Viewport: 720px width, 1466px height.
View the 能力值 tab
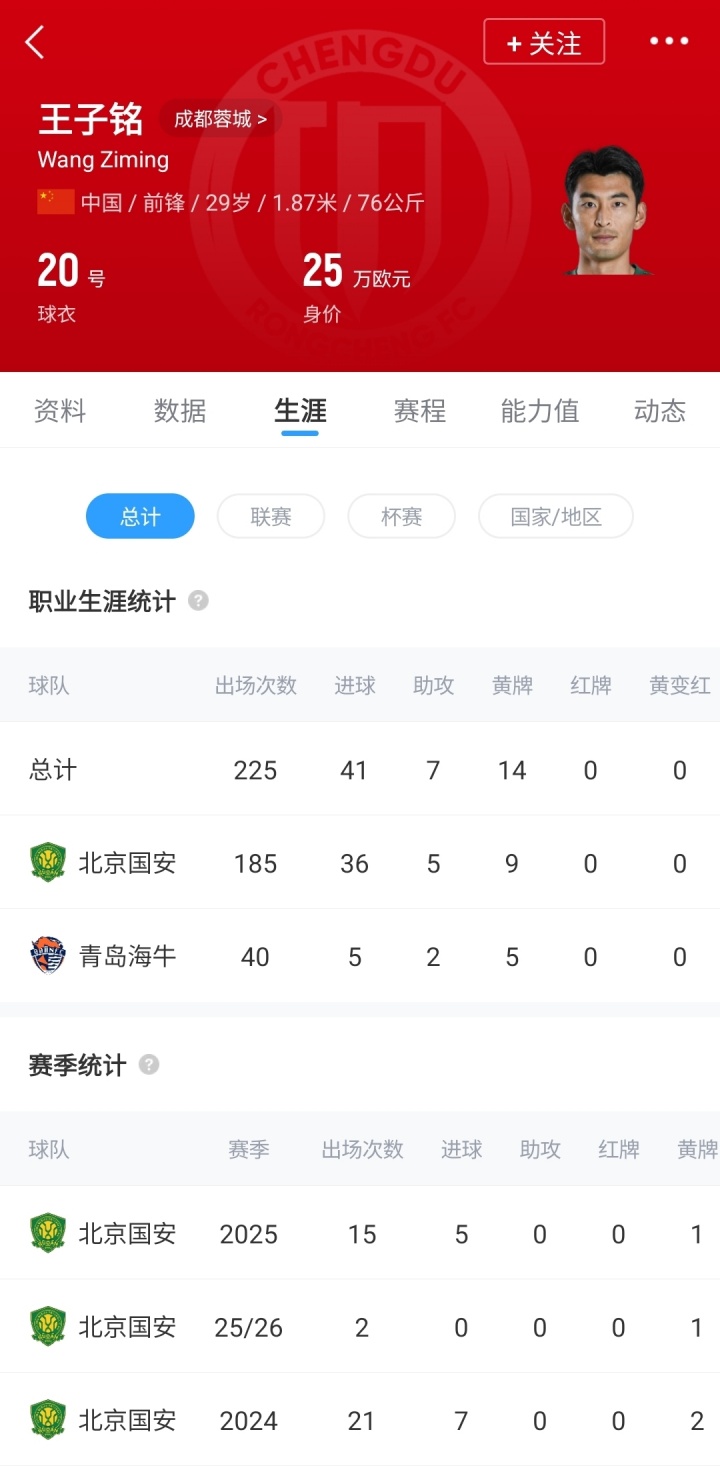click(539, 411)
